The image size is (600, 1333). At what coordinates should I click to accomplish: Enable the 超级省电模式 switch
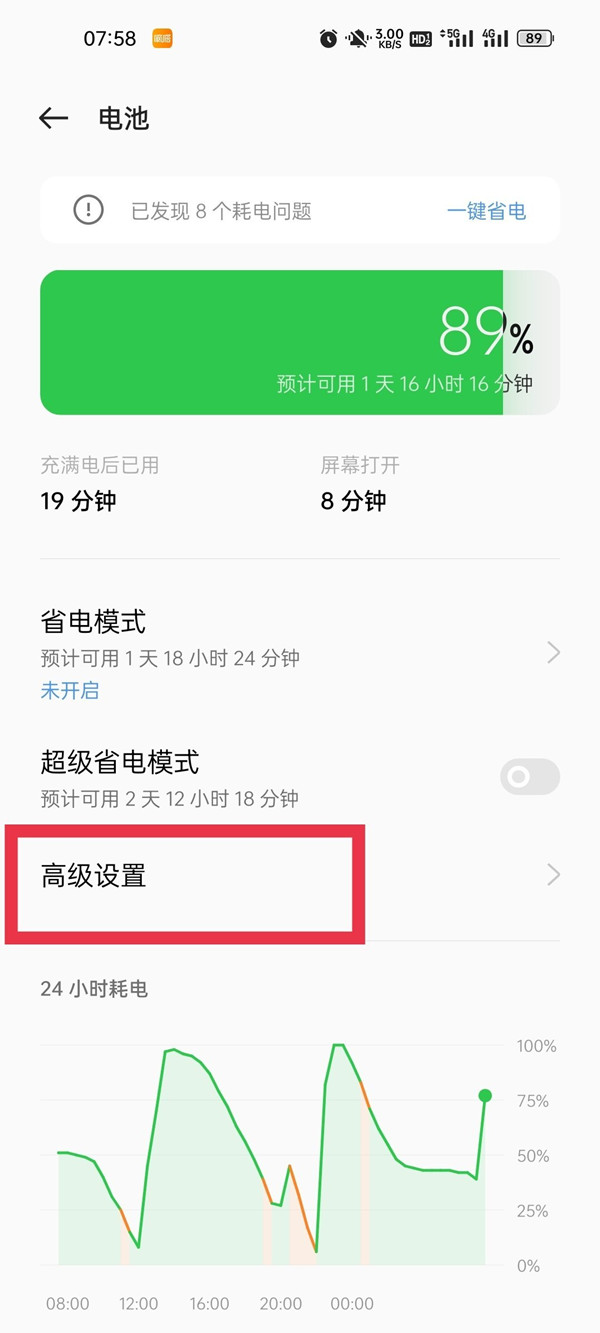[x=529, y=777]
